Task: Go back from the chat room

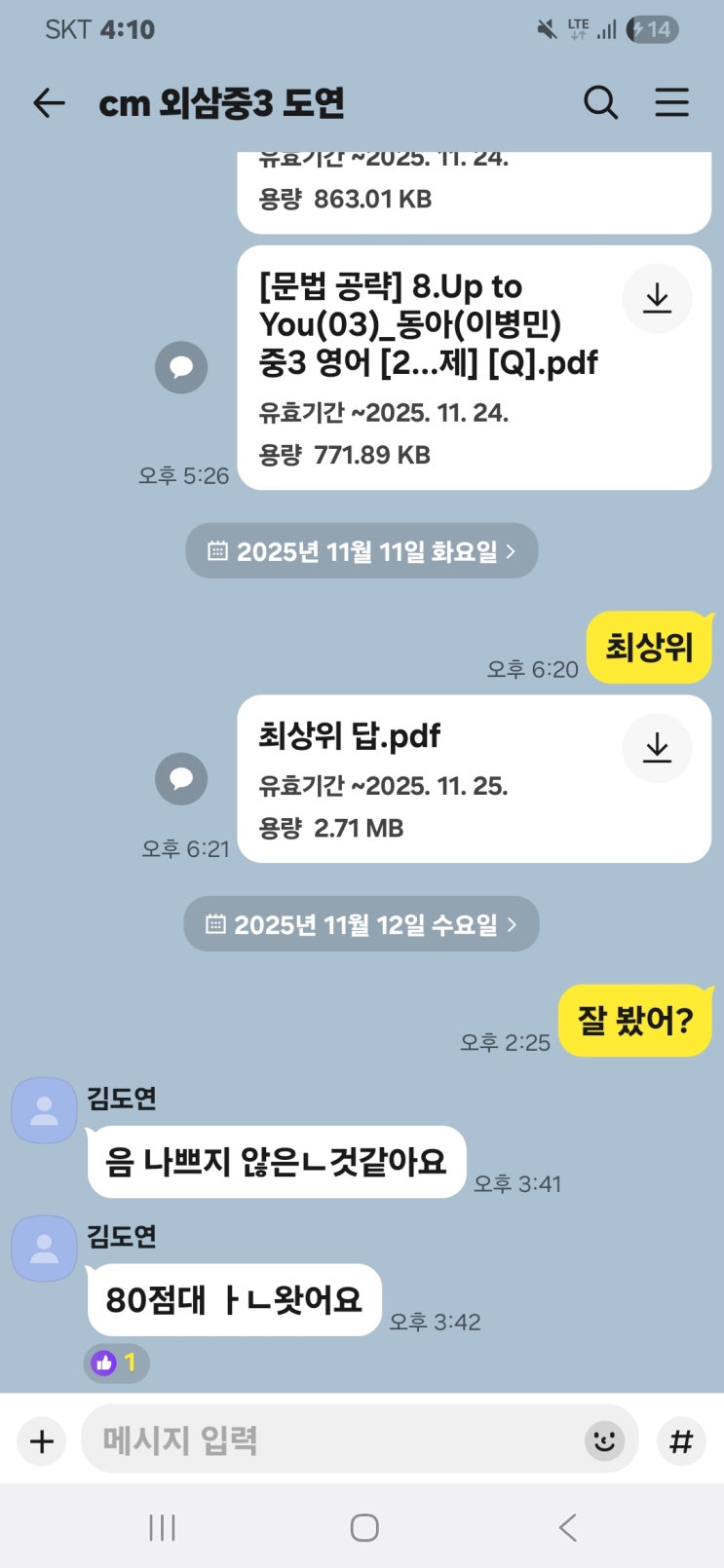Action: [x=49, y=102]
